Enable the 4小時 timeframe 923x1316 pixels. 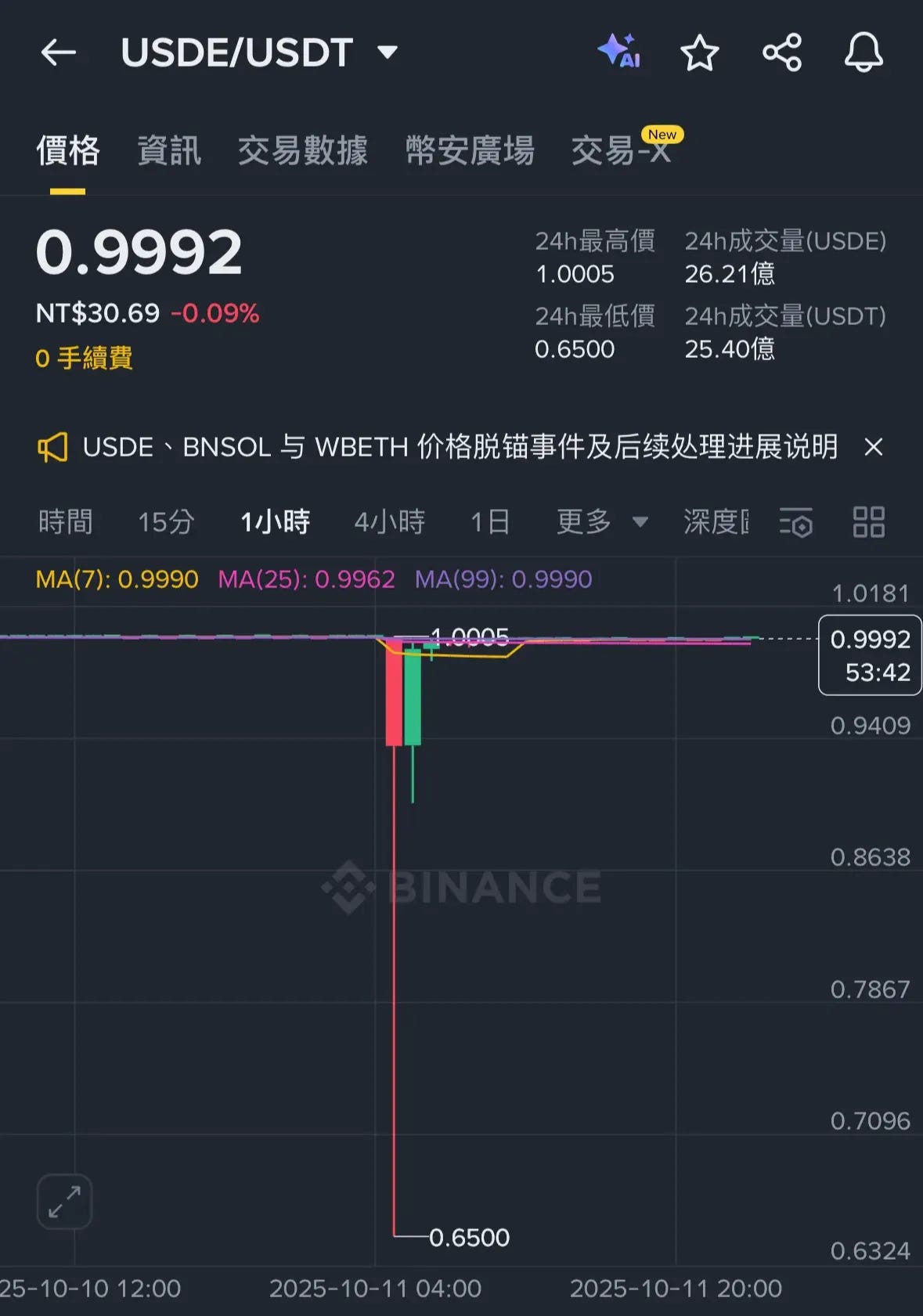(x=390, y=521)
